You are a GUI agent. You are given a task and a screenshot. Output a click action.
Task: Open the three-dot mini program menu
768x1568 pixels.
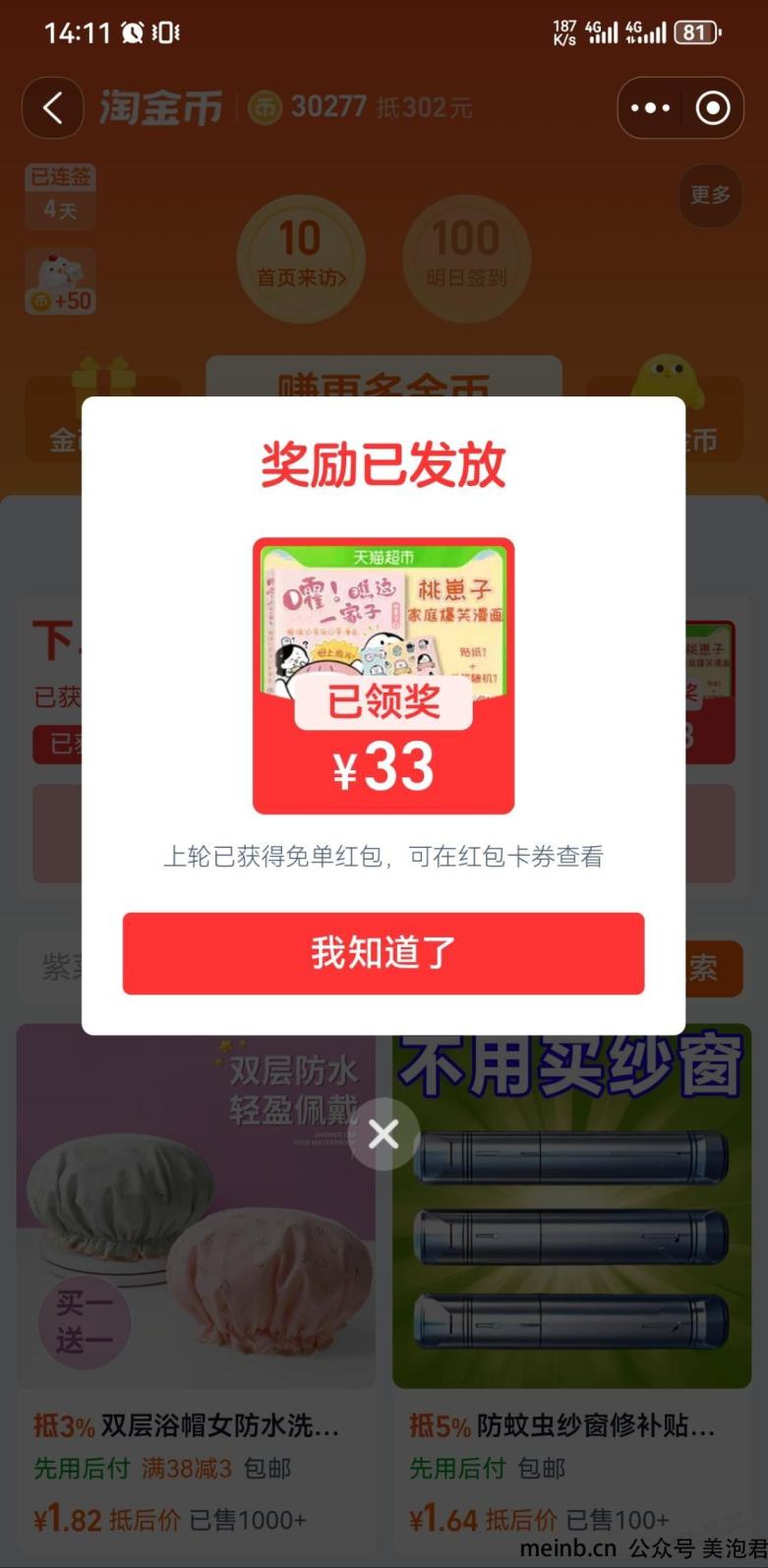click(650, 108)
